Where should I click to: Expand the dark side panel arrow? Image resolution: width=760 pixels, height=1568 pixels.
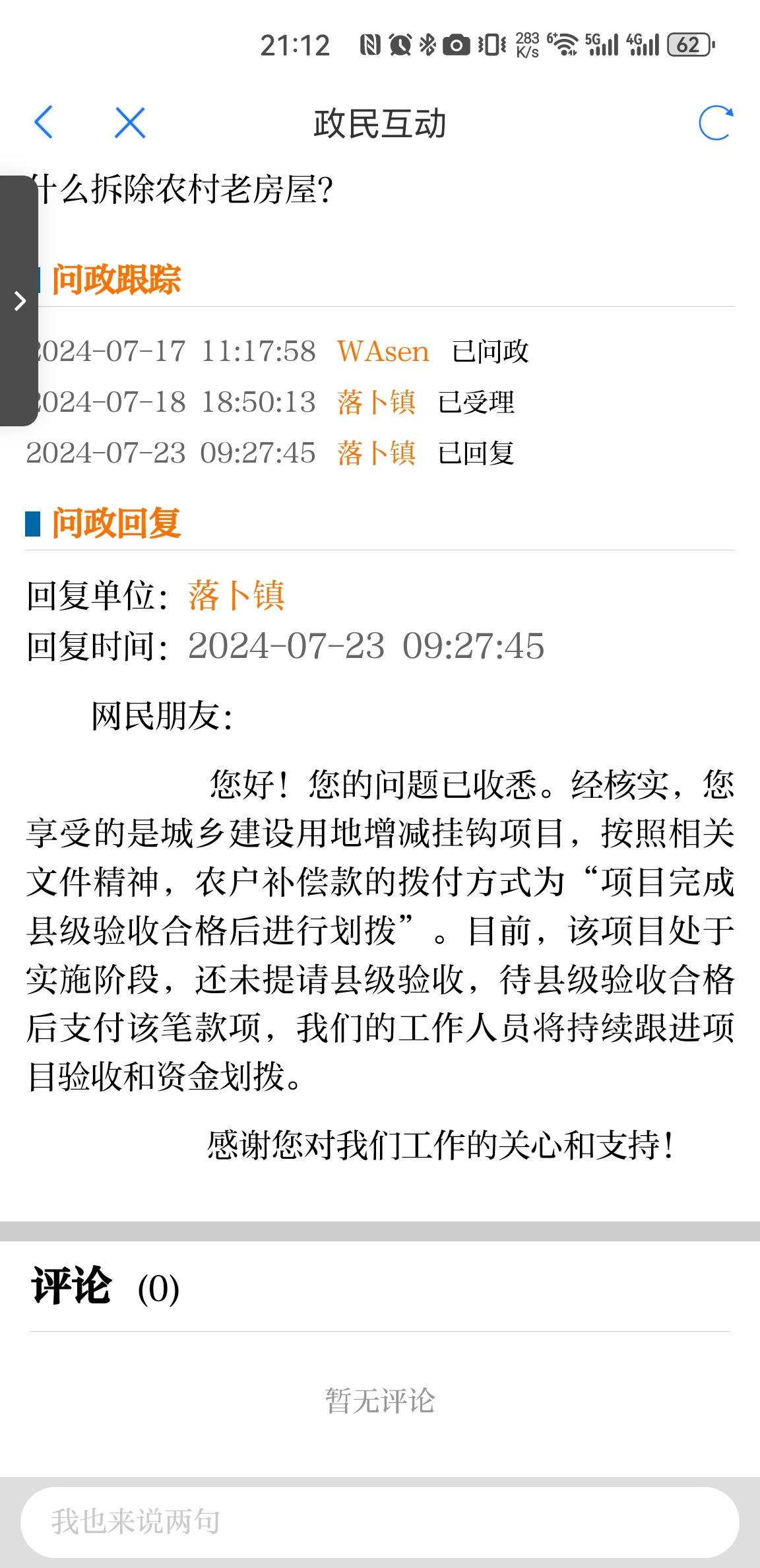(x=20, y=301)
